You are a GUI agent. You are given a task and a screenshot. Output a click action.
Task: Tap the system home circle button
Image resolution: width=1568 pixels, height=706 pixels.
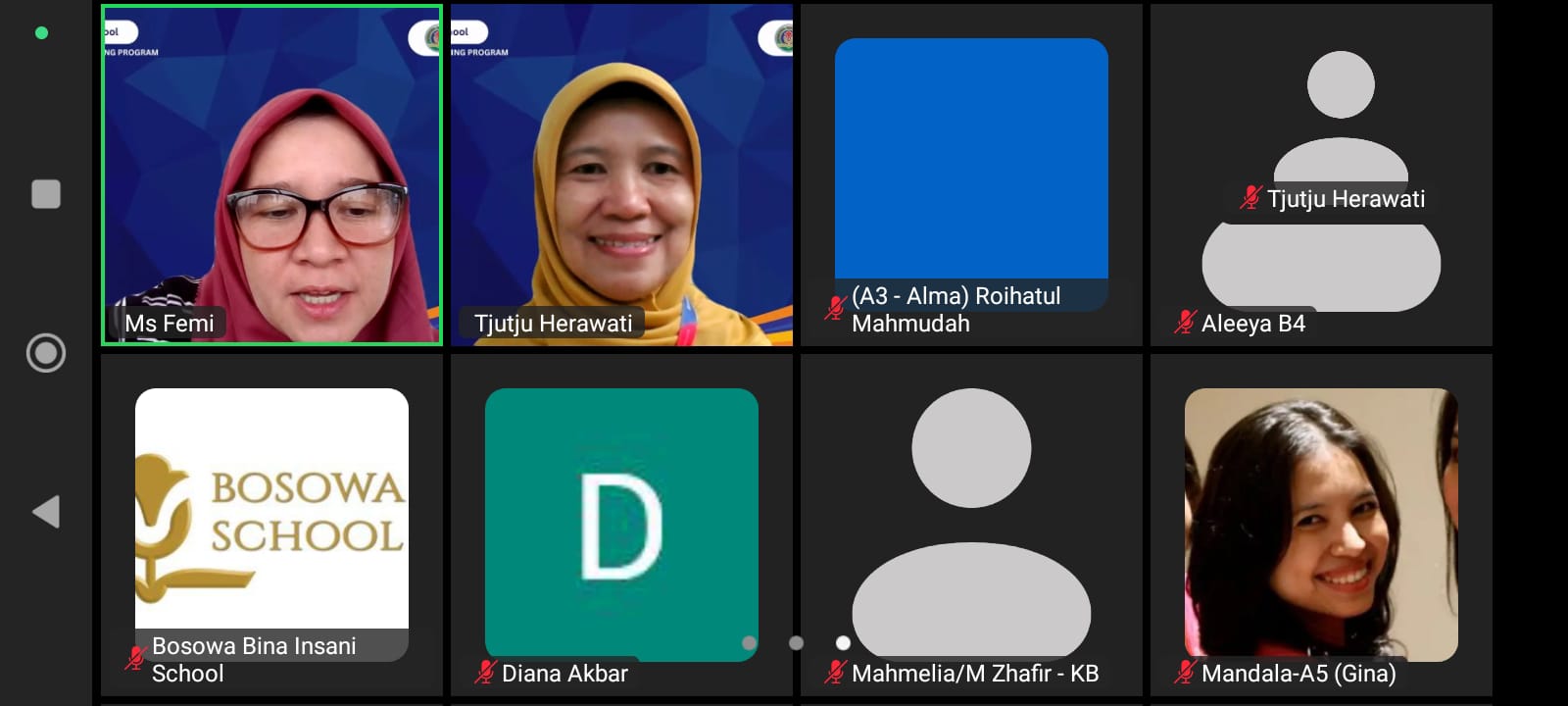tap(46, 353)
